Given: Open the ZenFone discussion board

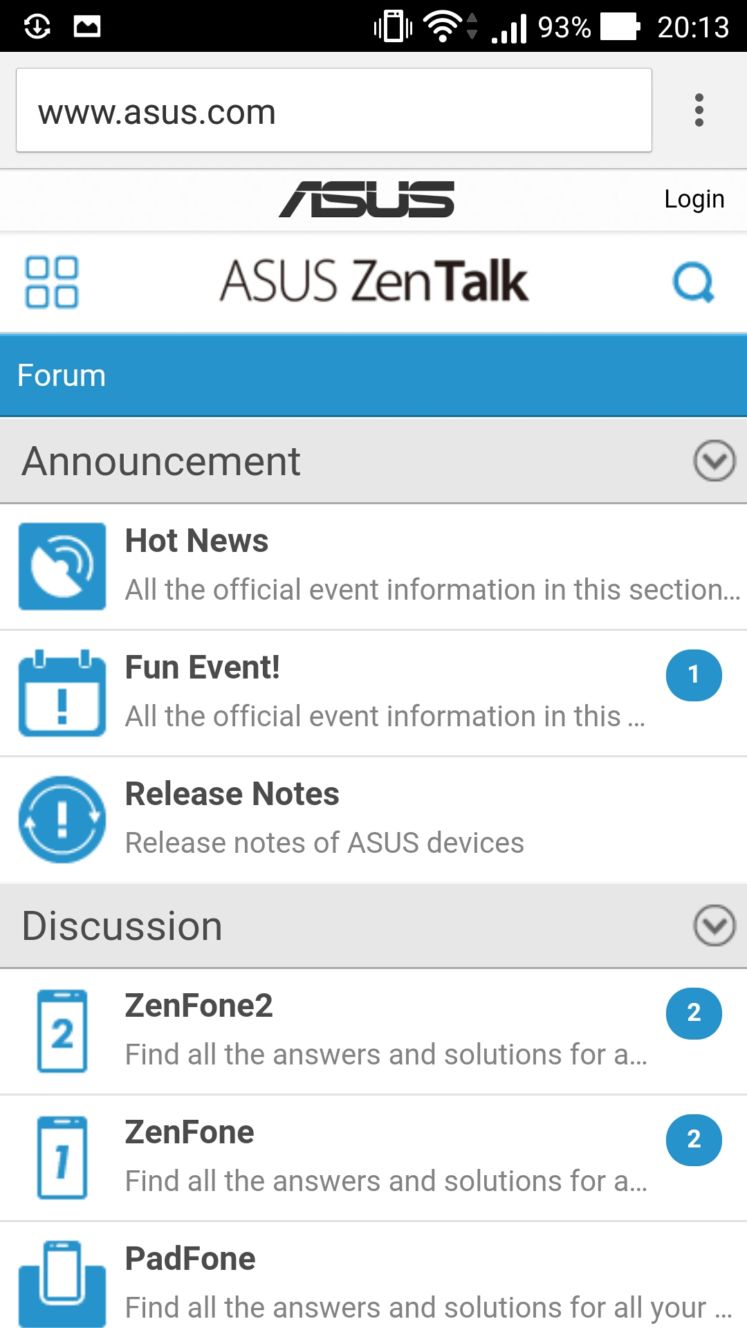Looking at the screenshot, I should (x=373, y=1158).
